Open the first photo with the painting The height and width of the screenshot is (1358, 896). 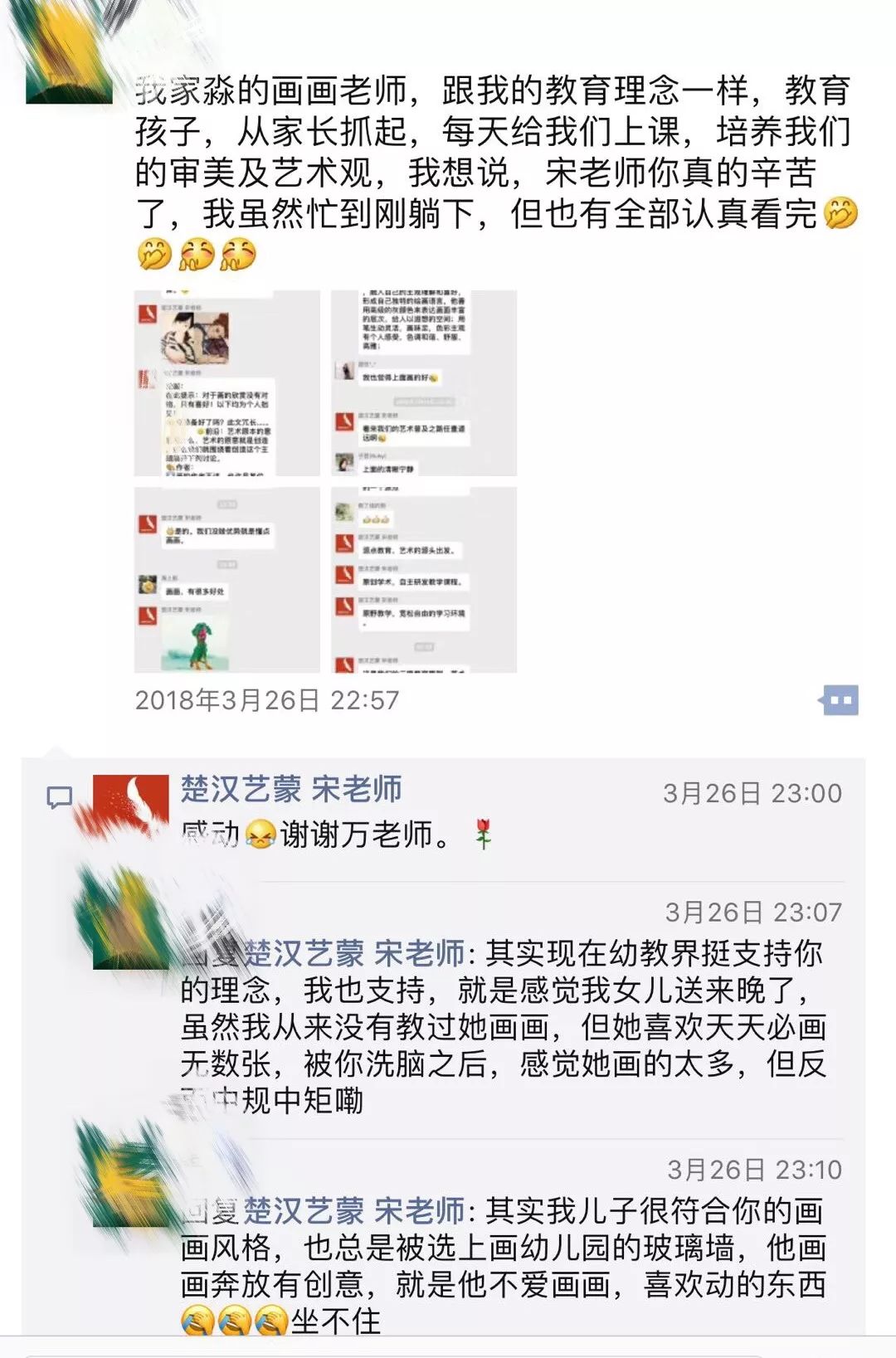click(227, 383)
